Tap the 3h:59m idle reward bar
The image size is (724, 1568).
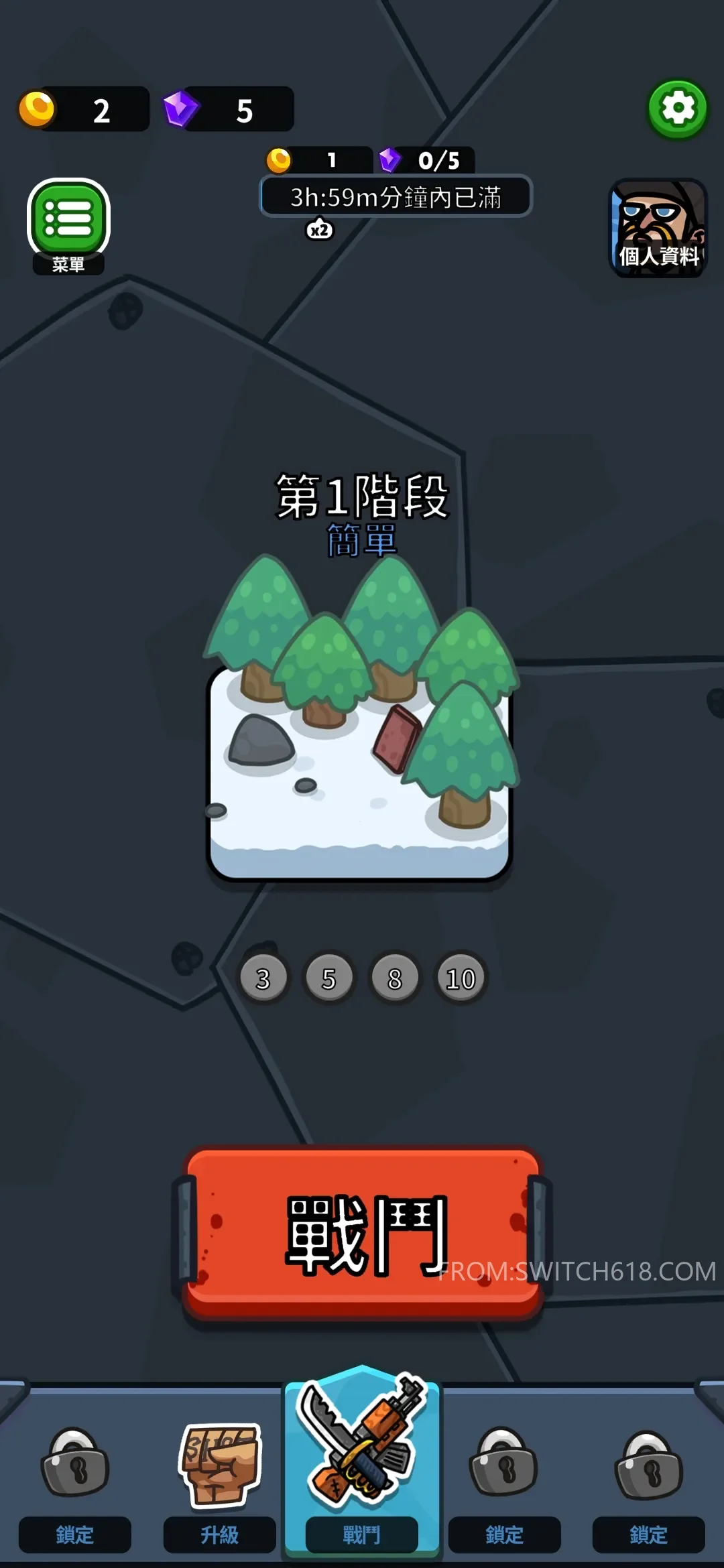click(396, 196)
